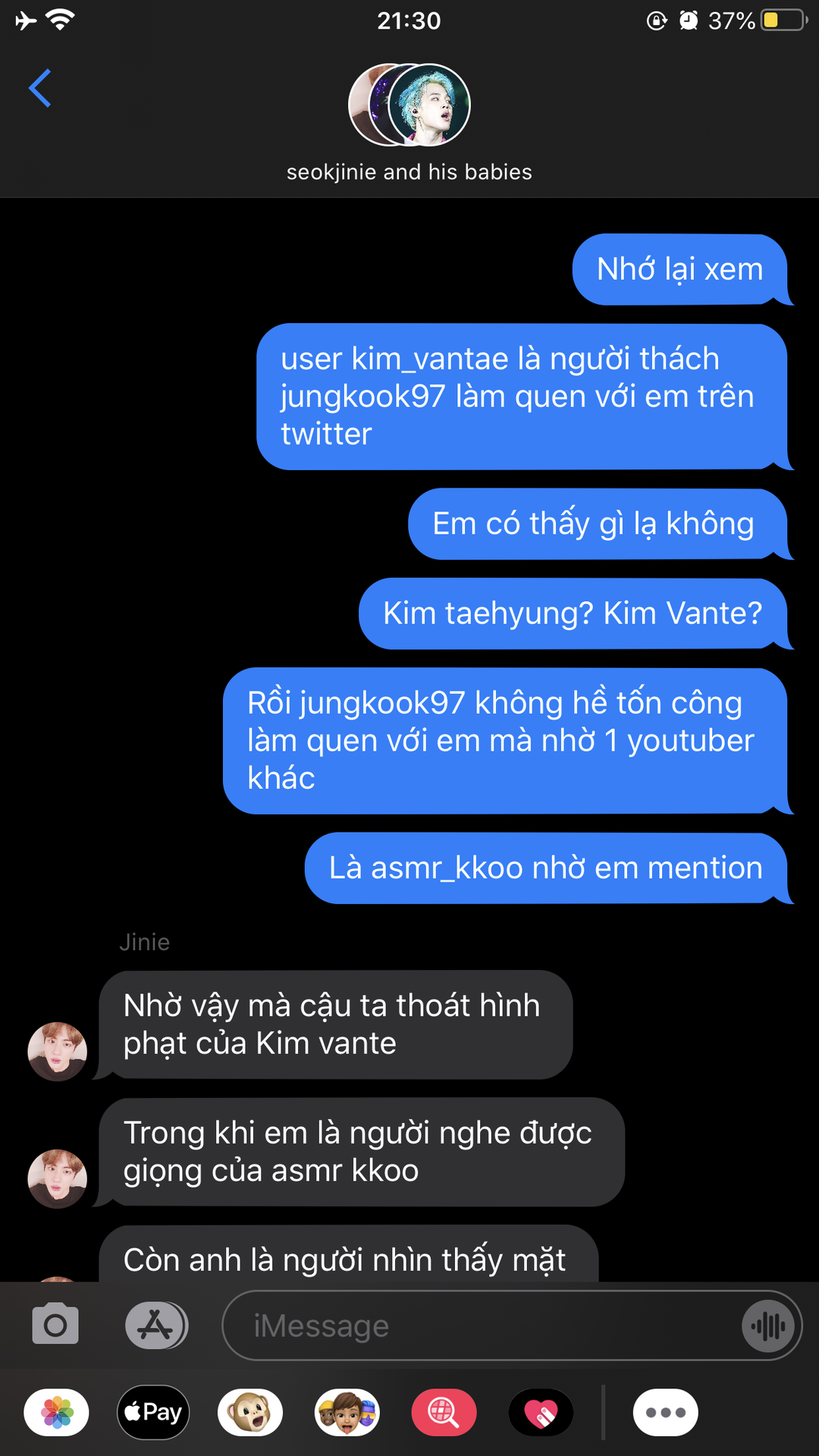Open Apple Pay in the app drawer
The height and width of the screenshot is (1456, 819).
click(x=153, y=1412)
